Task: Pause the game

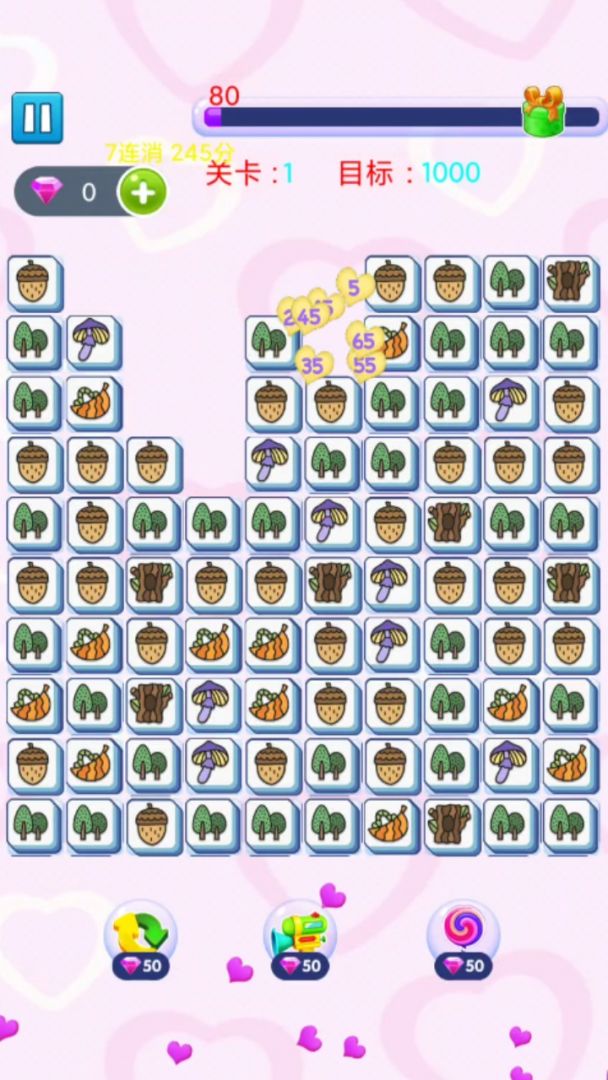Action: (x=37, y=118)
